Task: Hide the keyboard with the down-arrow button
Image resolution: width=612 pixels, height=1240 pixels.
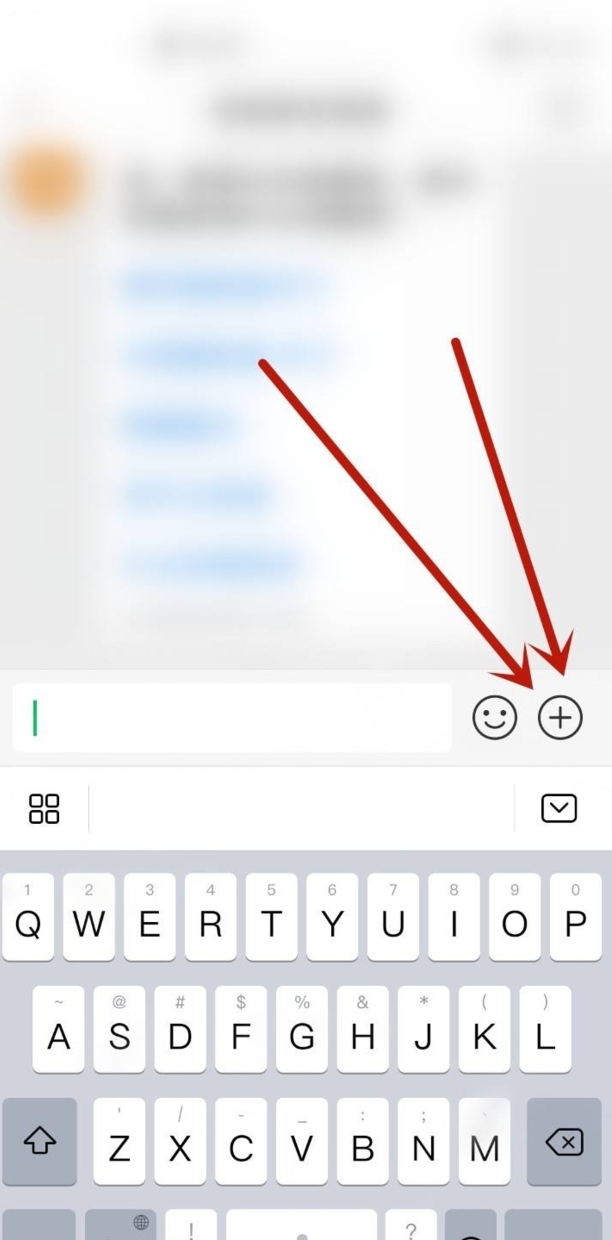Action: coord(559,808)
